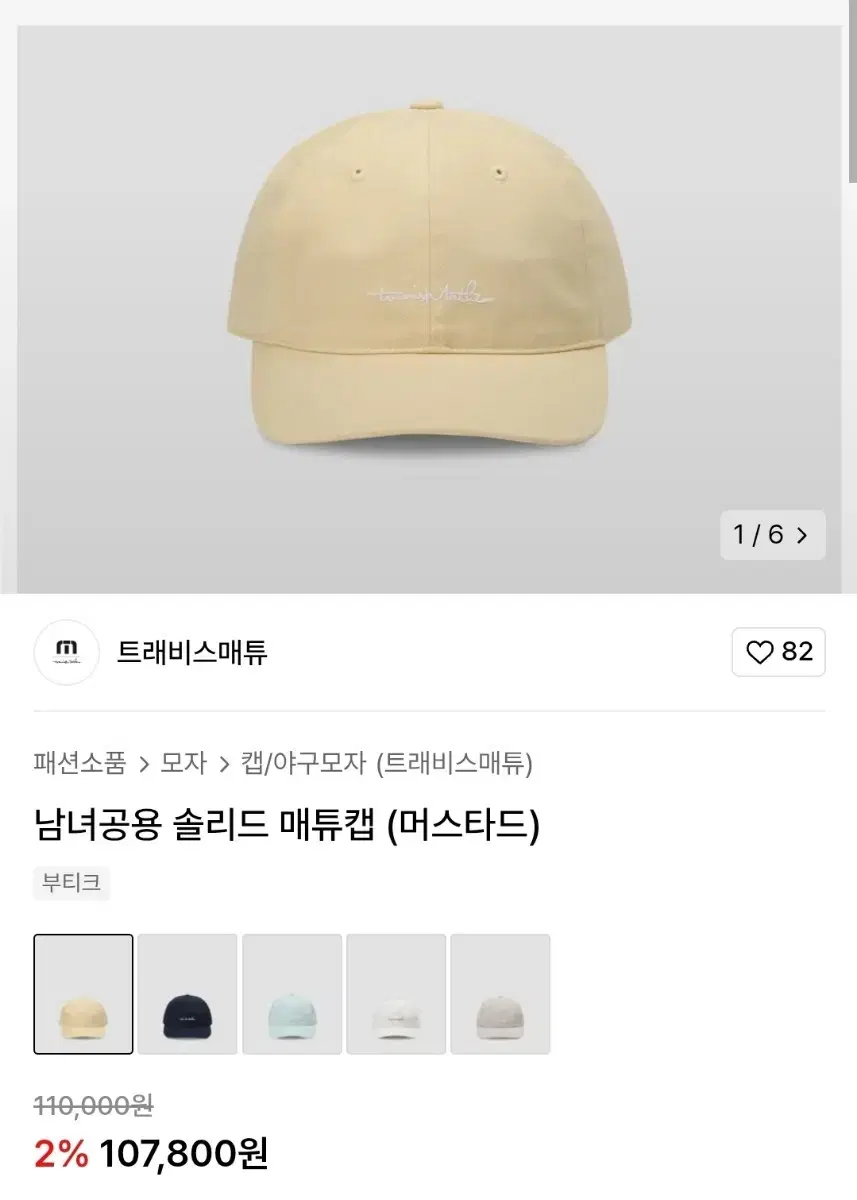This screenshot has height=1200, width=857.
Task: Go to the 모자 breadcrumb category
Action: coord(183,764)
